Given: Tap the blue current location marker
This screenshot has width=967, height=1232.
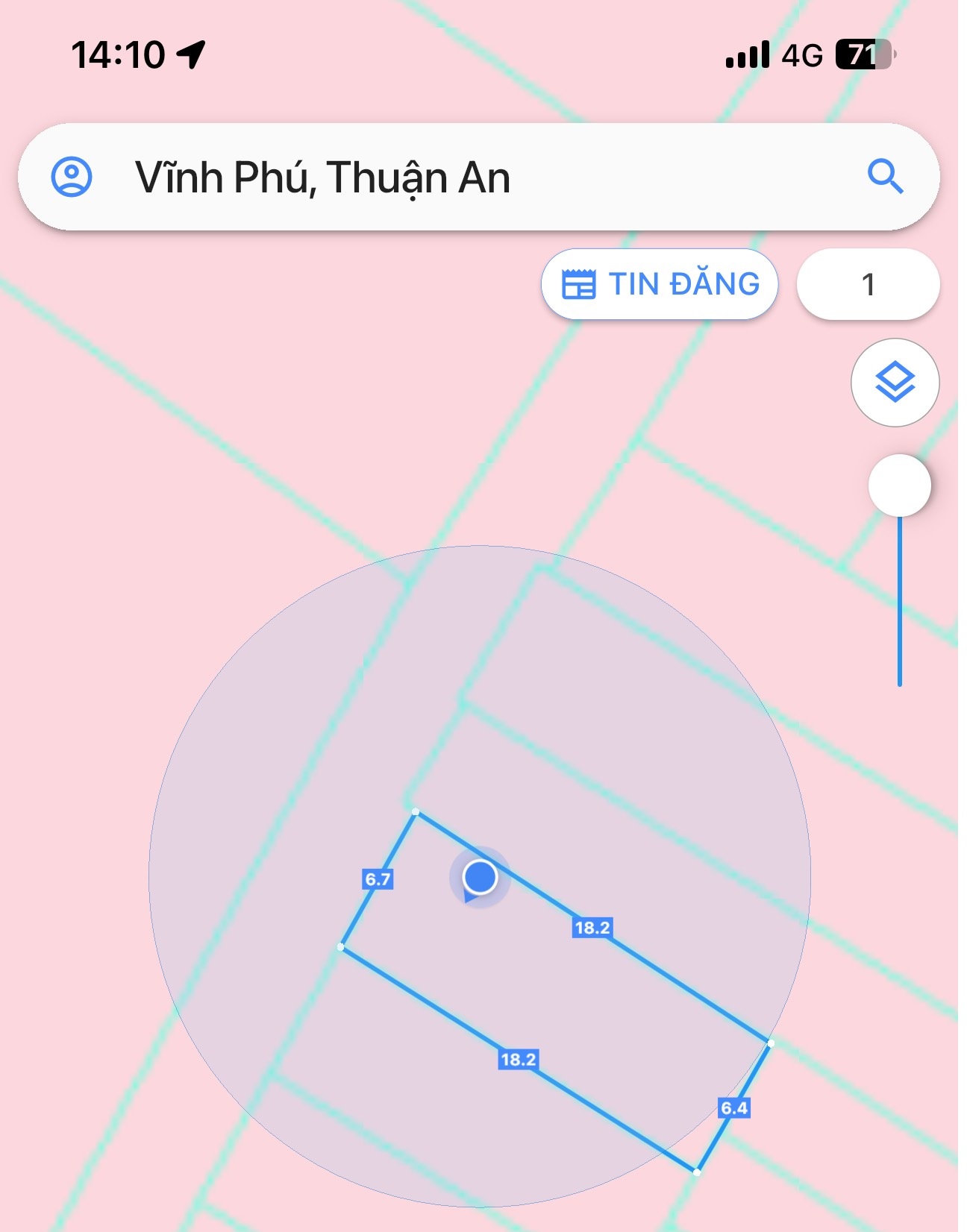Looking at the screenshot, I should (x=480, y=877).
